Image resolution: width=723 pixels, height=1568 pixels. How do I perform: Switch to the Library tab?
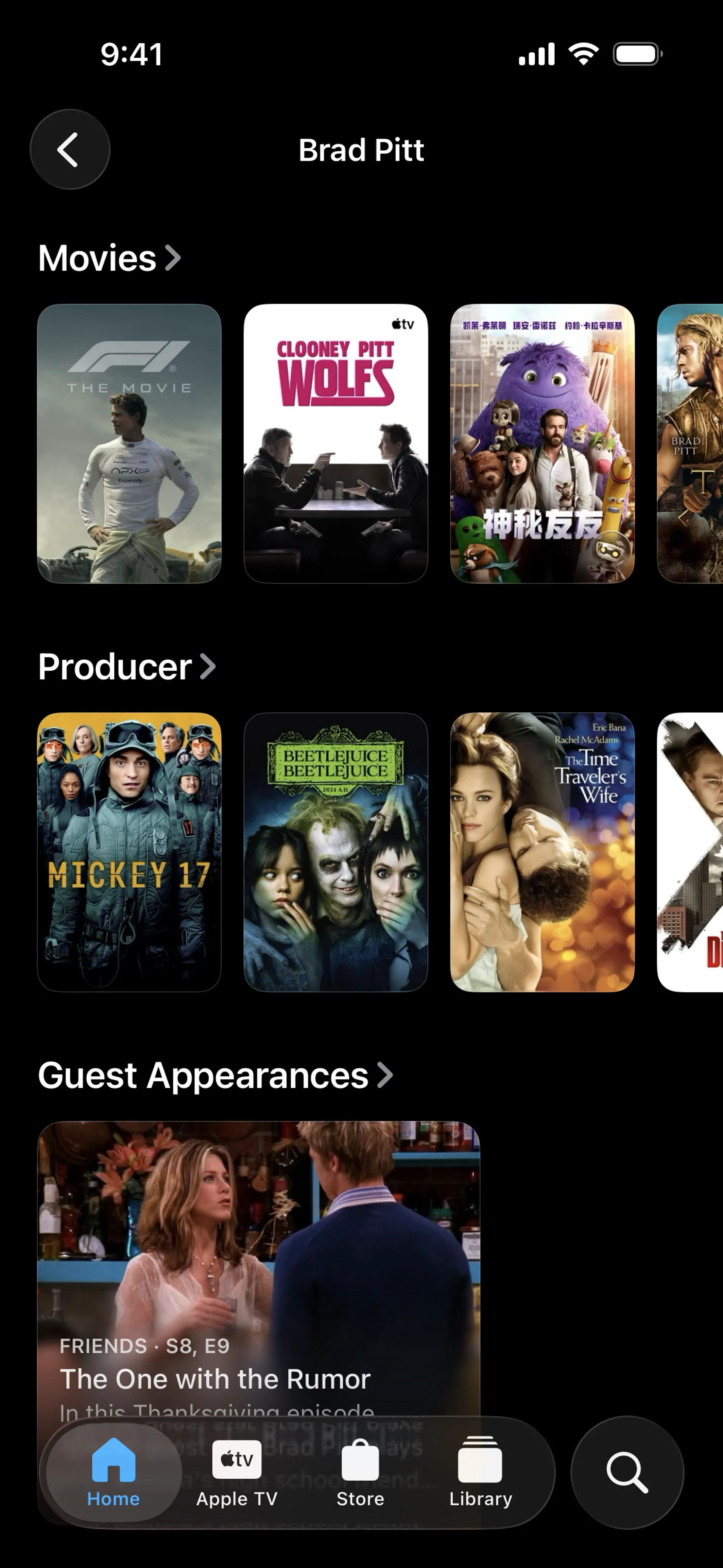480,1472
